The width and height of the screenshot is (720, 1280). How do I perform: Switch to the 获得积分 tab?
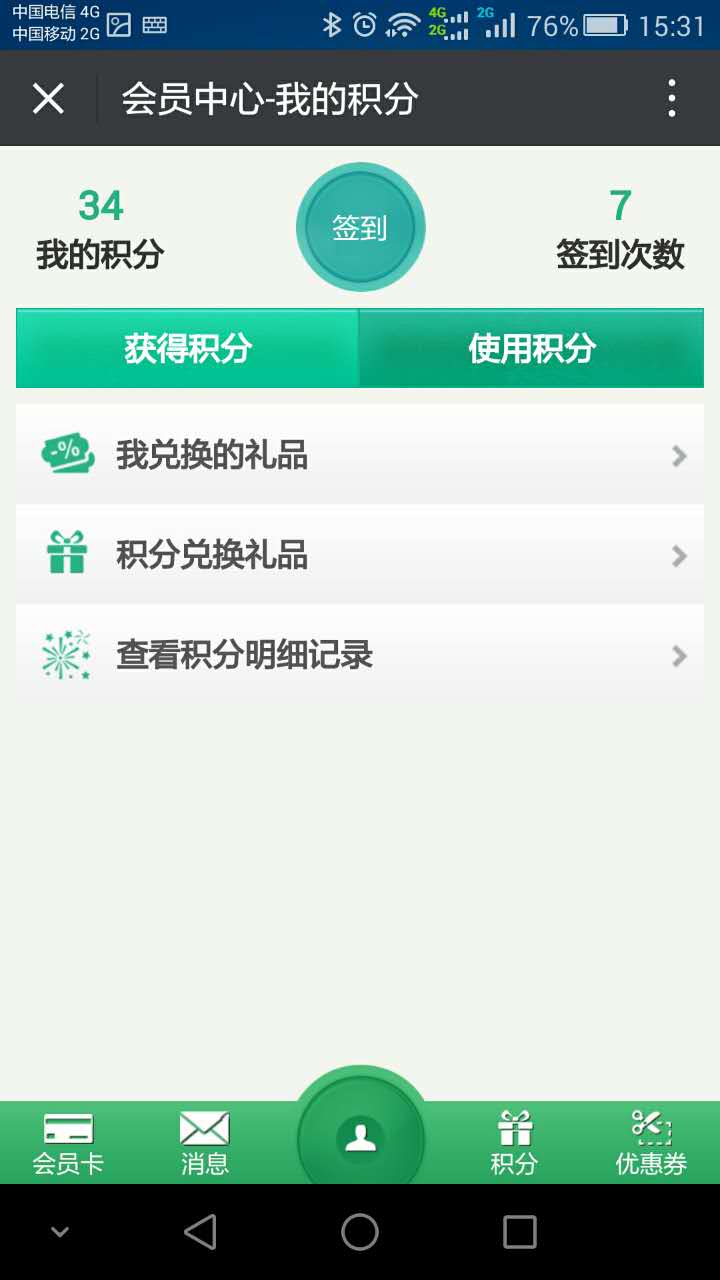point(188,348)
